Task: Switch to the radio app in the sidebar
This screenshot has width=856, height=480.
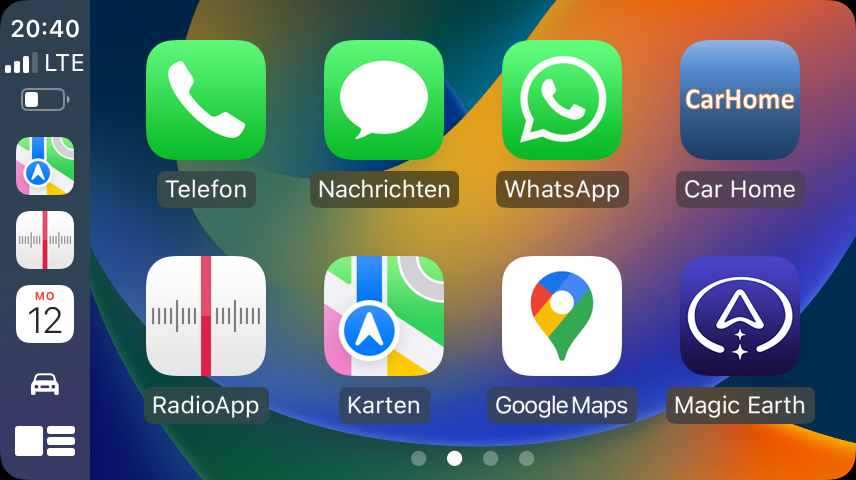Action: 45,240
